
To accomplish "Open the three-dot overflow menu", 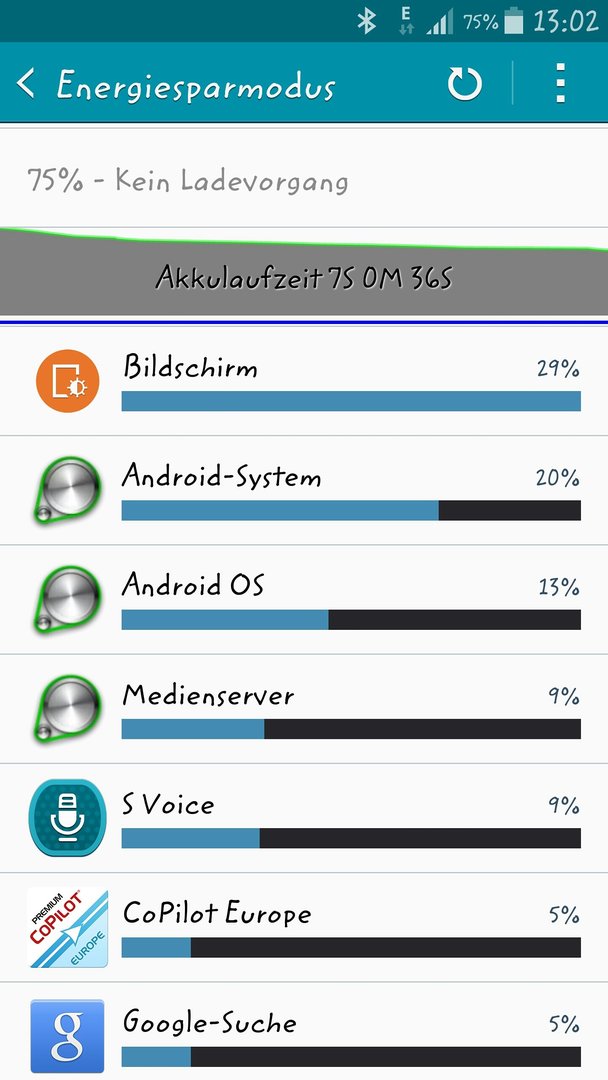I will click(560, 84).
